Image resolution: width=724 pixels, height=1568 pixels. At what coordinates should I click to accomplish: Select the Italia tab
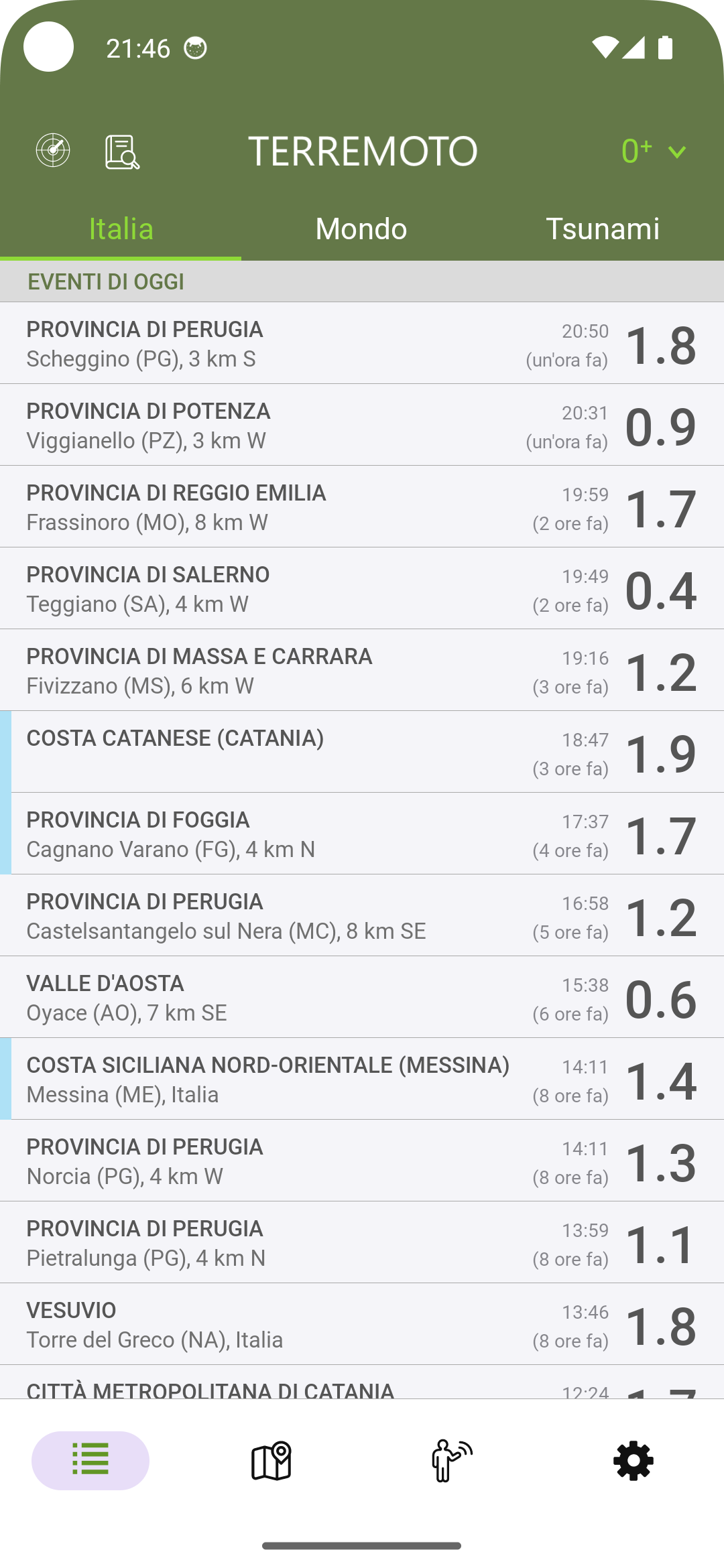(x=121, y=229)
